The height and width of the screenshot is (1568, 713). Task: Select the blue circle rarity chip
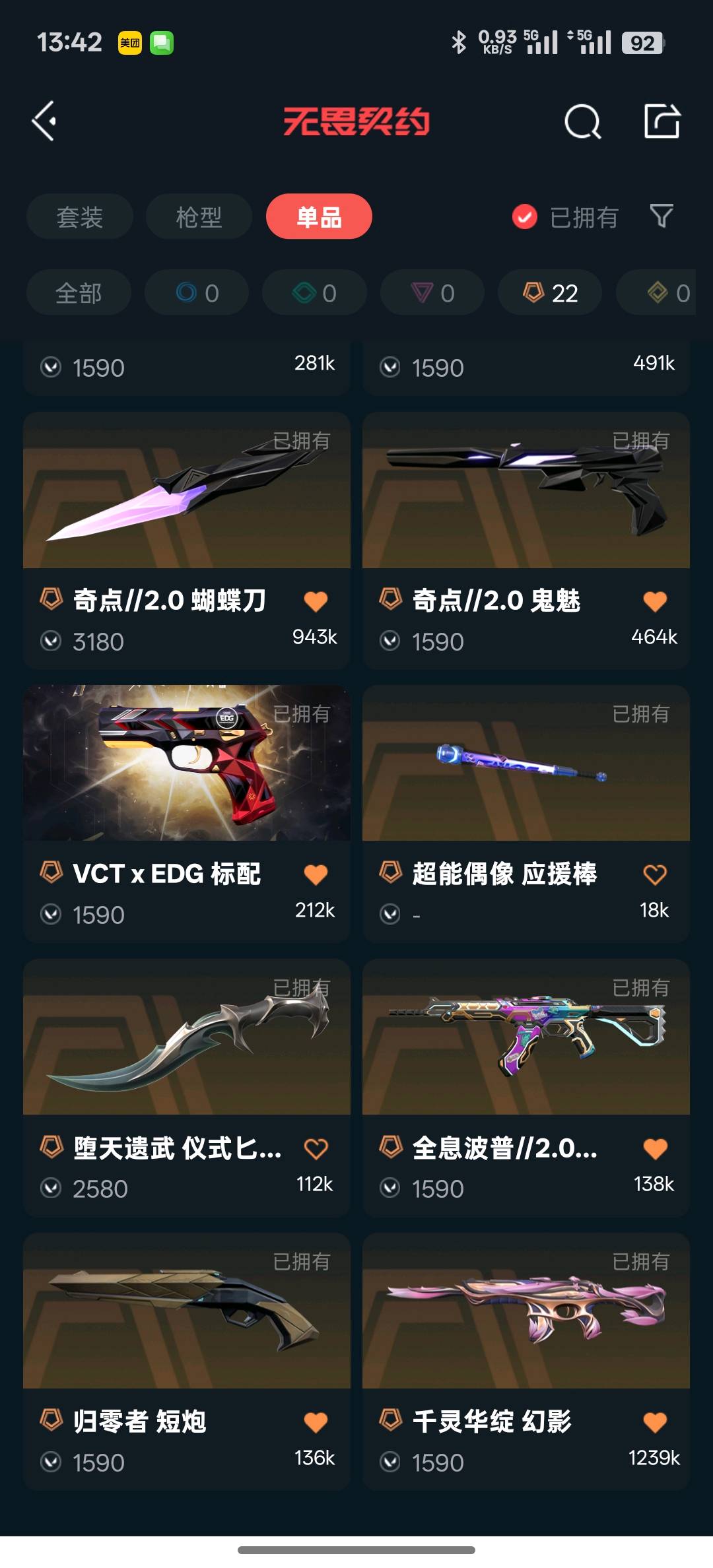pos(197,292)
